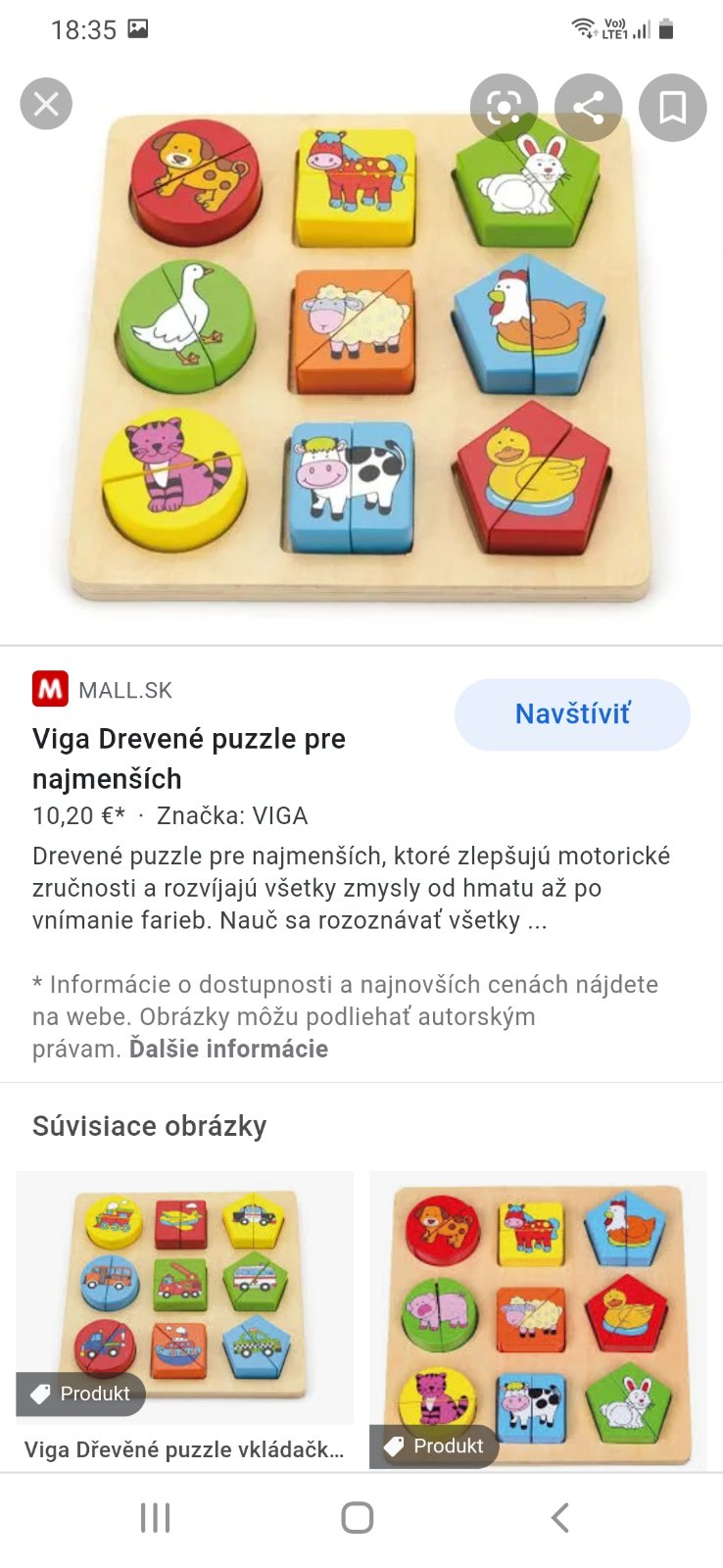
Task: Close the image viewer
Action: coord(46,104)
